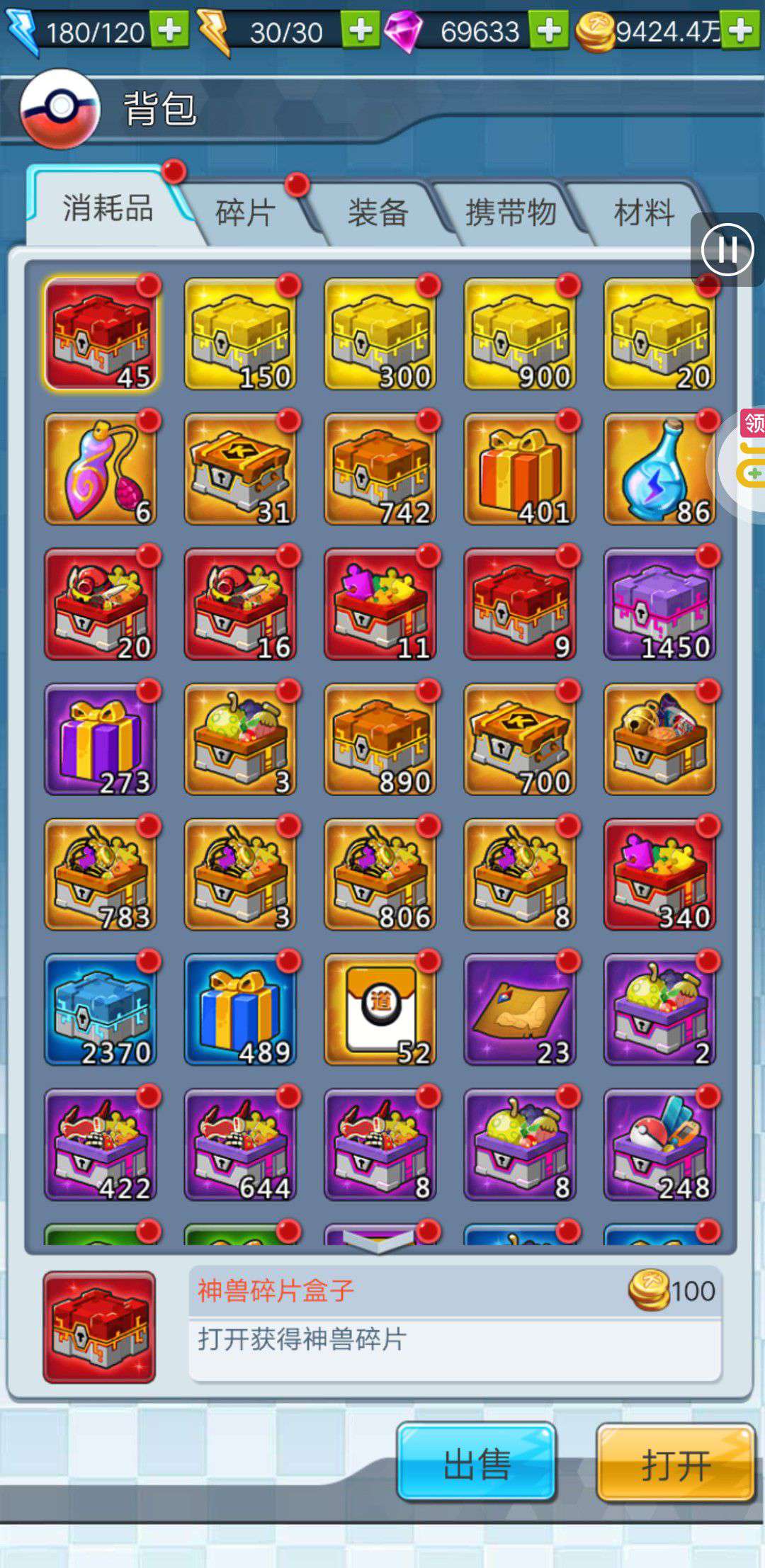The image size is (765, 1568).
Task: Switch to the 碎片 tab
Action: [244, 212]
